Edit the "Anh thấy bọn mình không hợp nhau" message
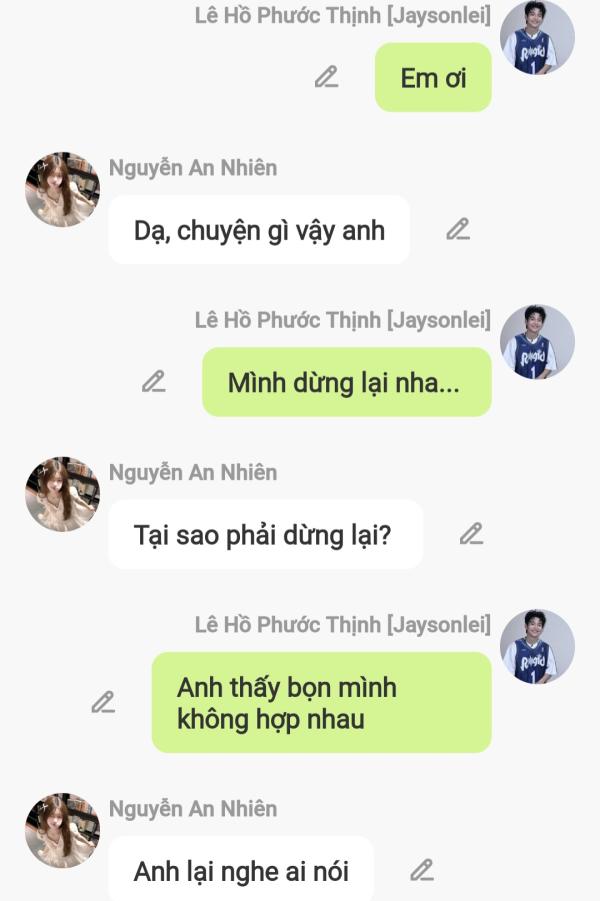The height and width of the screenshot is (901, 600). 103,702
